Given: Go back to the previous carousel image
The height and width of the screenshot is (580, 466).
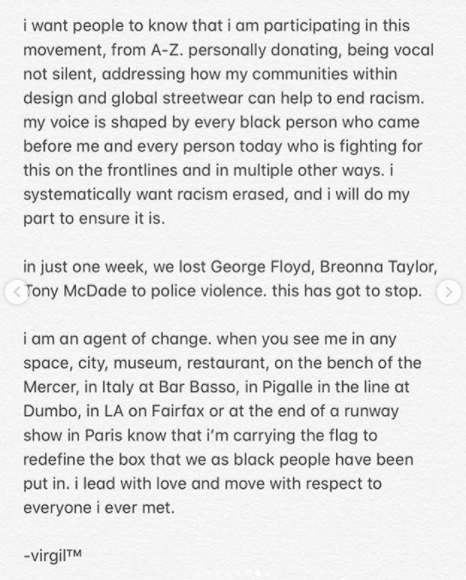Looking at the screenshot, I should tap(17, 292).
